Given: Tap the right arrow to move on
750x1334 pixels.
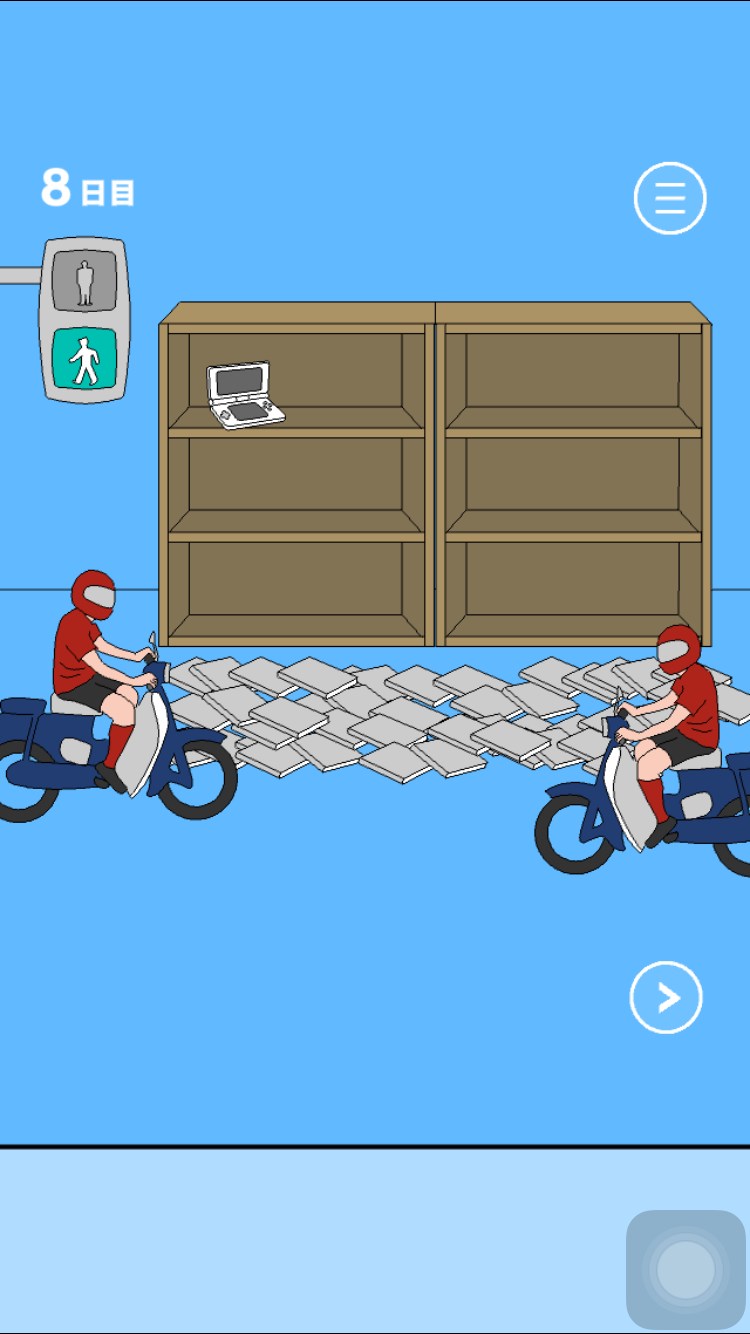Looking at the screenshot, I should (666, 997).
